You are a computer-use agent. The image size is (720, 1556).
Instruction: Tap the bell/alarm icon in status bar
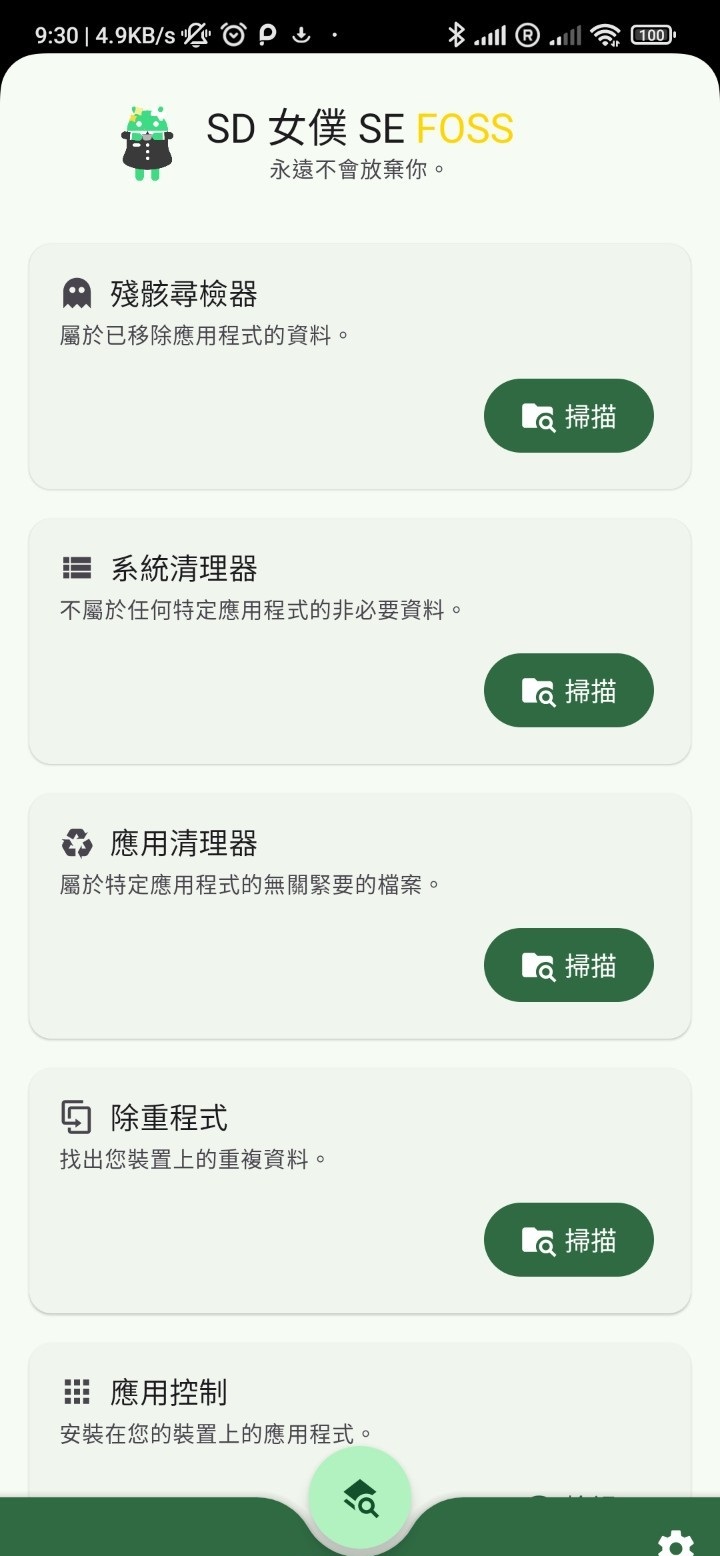coord(234,34)
